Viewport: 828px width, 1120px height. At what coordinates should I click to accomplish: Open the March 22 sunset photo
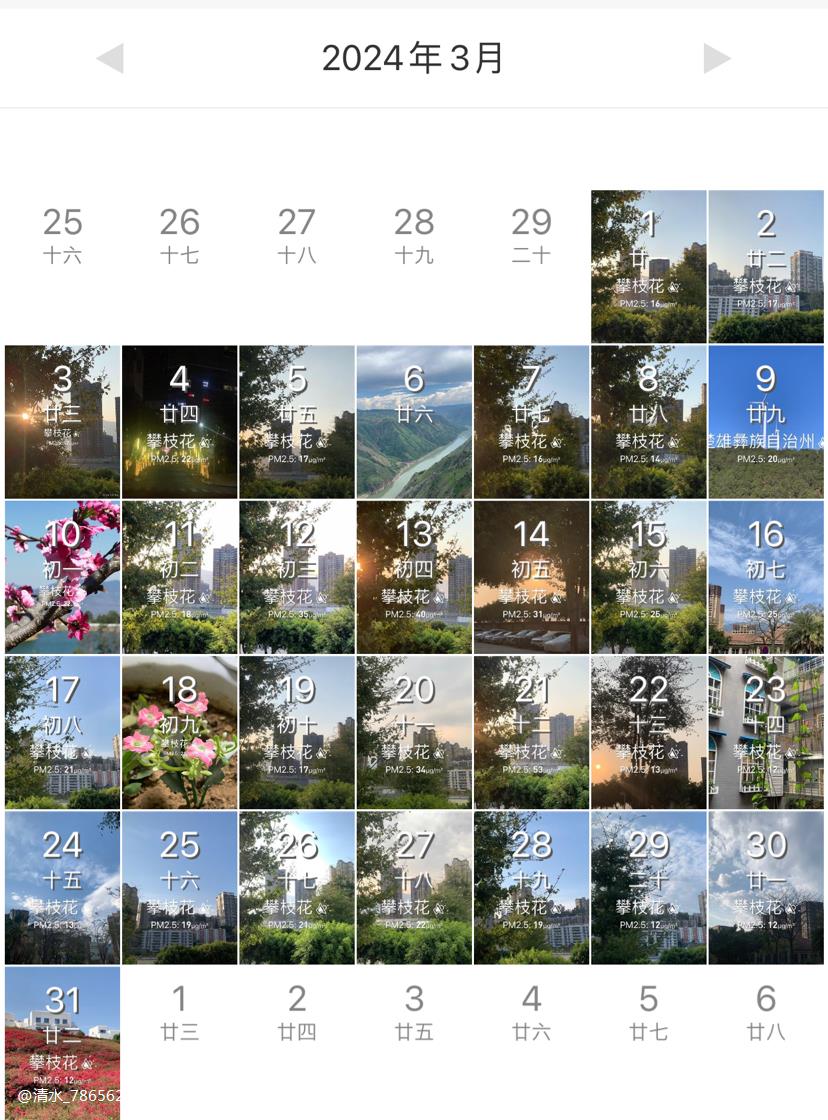pyautogui.click(x=648, y=732)
